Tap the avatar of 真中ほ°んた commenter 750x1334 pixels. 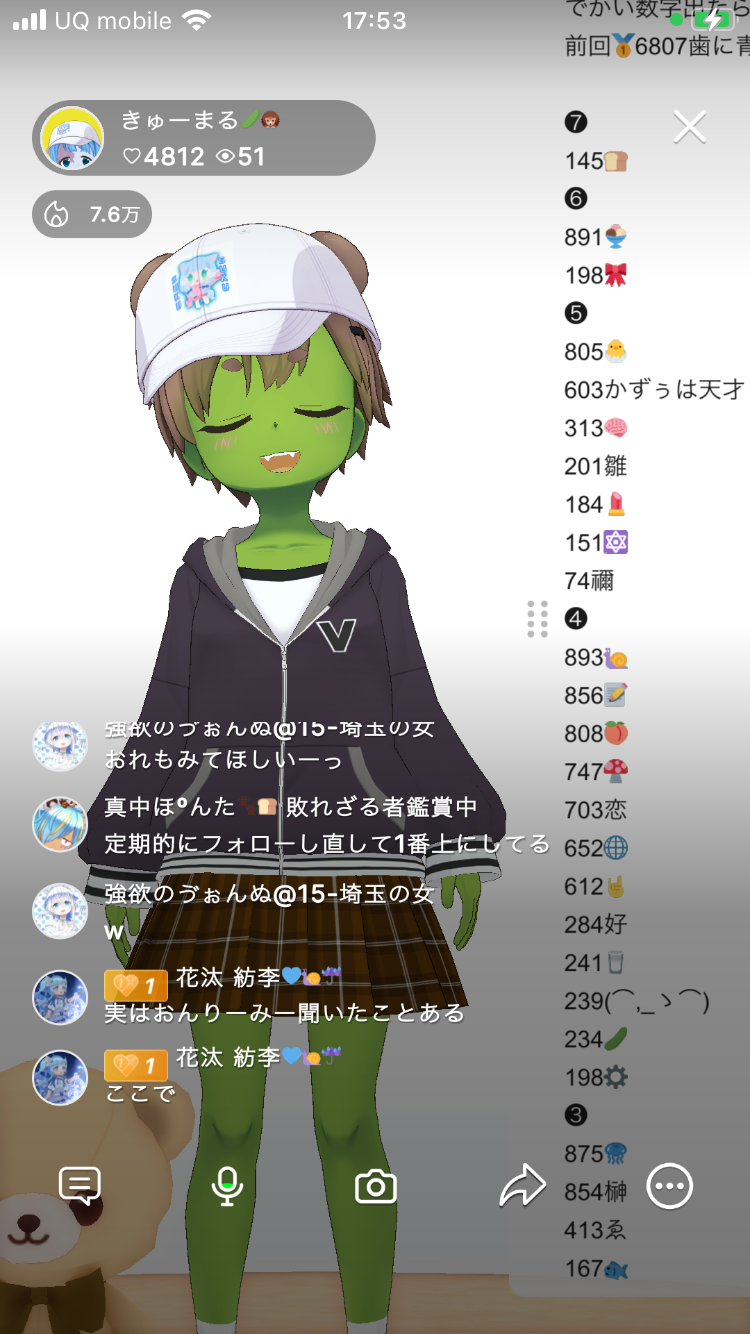[x=60, y=825]
